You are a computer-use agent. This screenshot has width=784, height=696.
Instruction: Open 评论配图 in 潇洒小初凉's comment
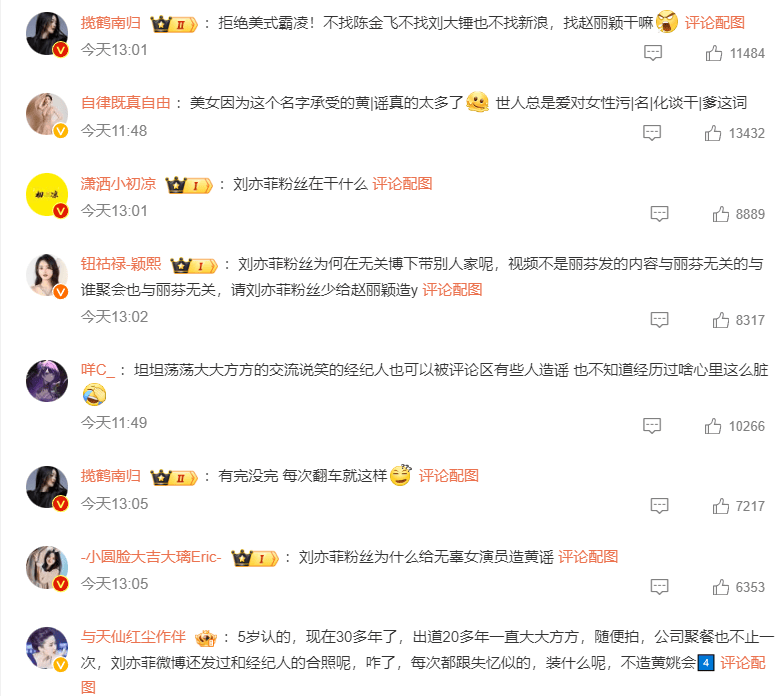402,184
